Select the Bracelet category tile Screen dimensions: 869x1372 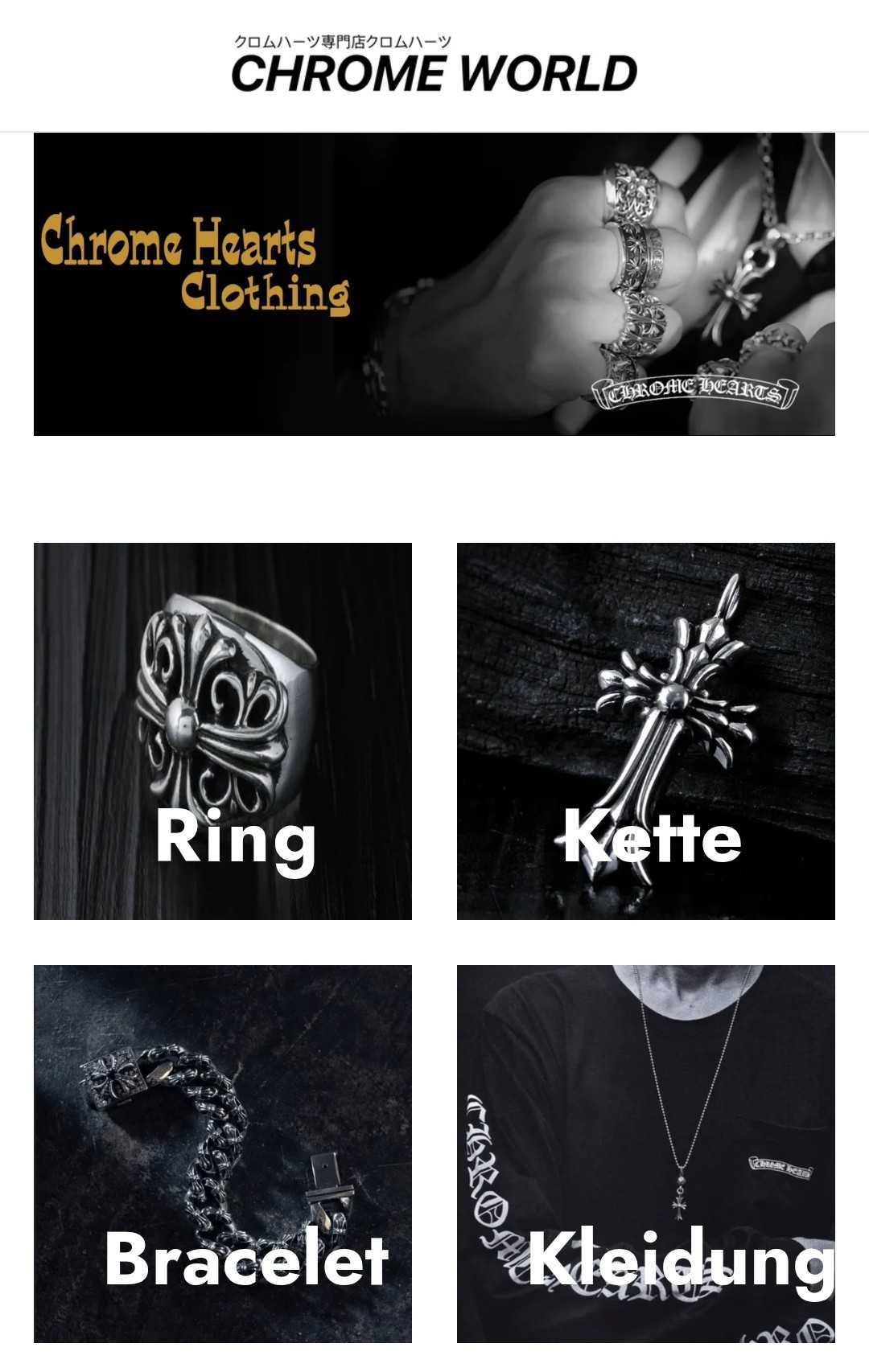223,1153
